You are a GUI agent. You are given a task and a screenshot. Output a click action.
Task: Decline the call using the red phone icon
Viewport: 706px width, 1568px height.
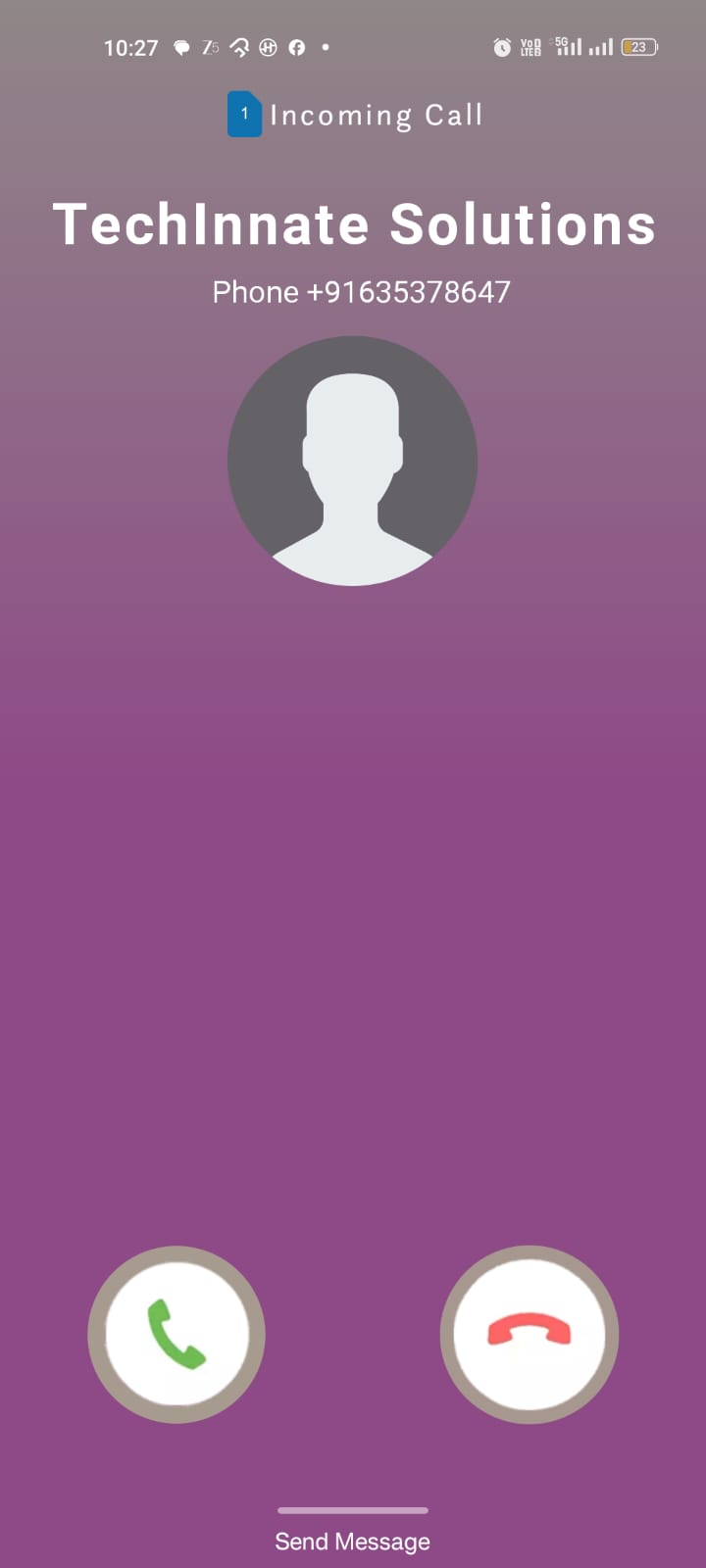tap(529, 1334)
